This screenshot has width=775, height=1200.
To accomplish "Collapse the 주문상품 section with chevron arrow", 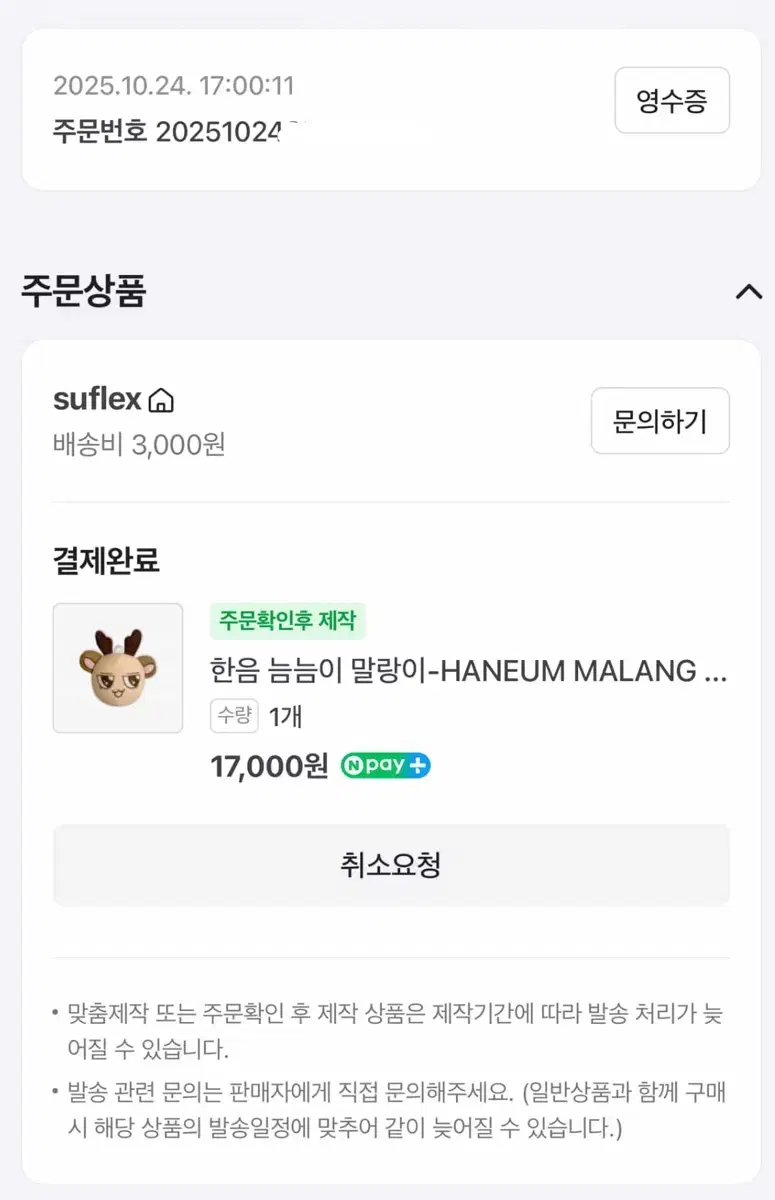I will tap(747, 291).
